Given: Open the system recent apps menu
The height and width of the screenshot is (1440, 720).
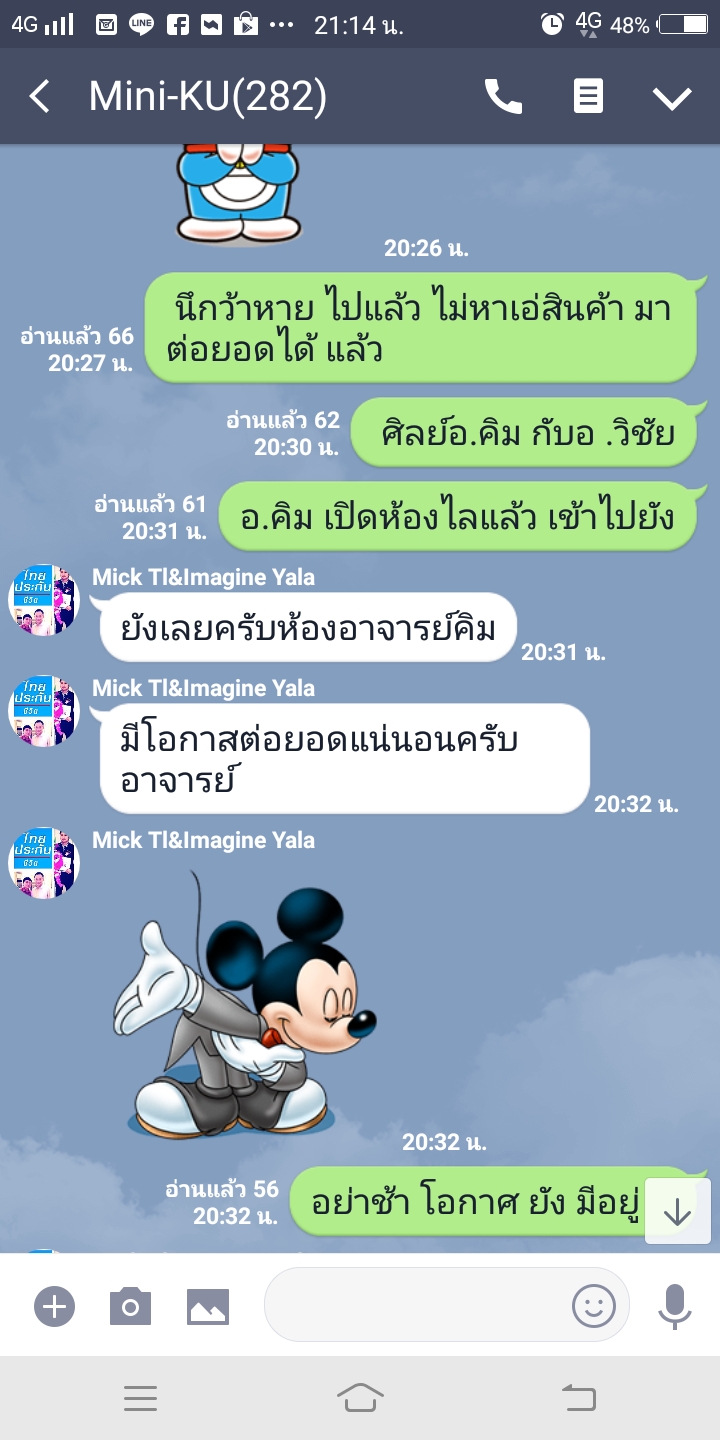Looking at the screenshot, I should [140, 1398].
